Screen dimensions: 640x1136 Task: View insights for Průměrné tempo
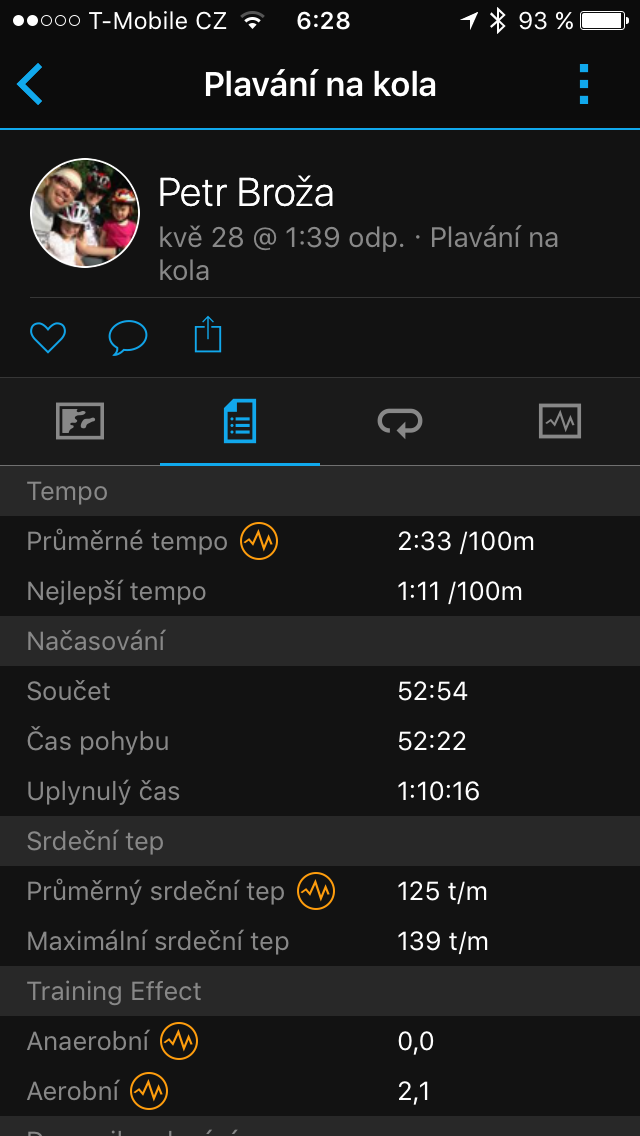pyautogui.click(x=259, y=542)
